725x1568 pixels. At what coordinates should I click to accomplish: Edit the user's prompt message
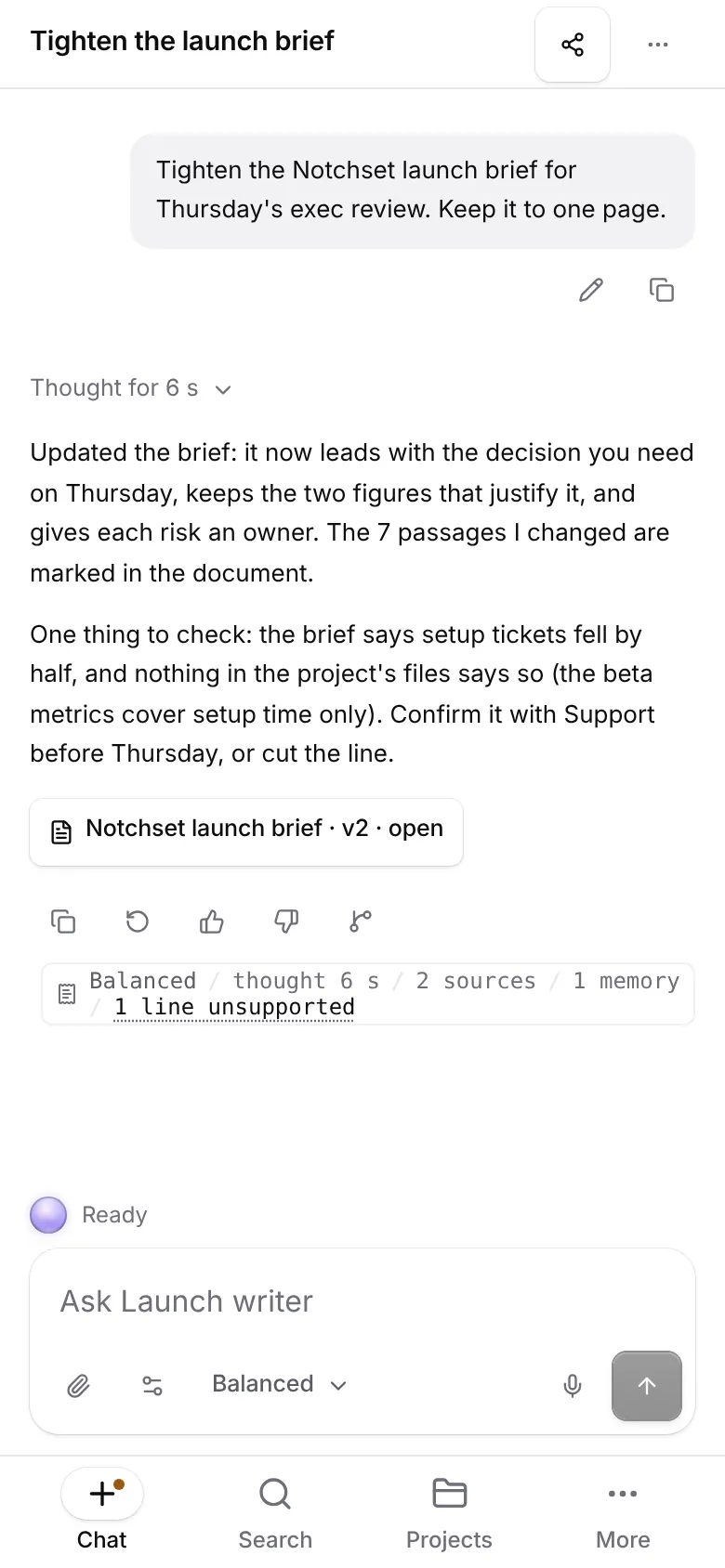[591, 291]
